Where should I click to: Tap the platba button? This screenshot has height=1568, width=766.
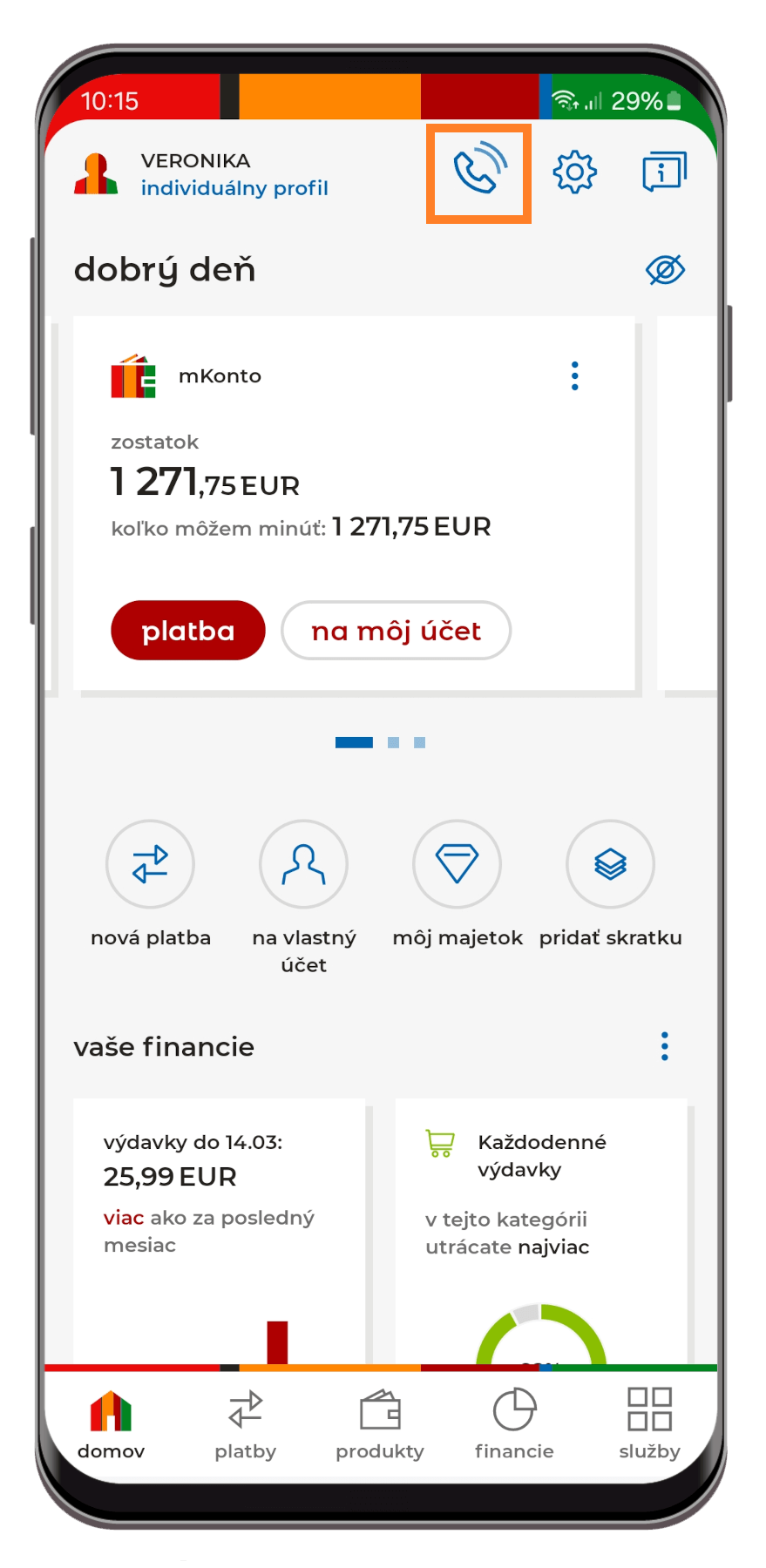coord(188,630)
